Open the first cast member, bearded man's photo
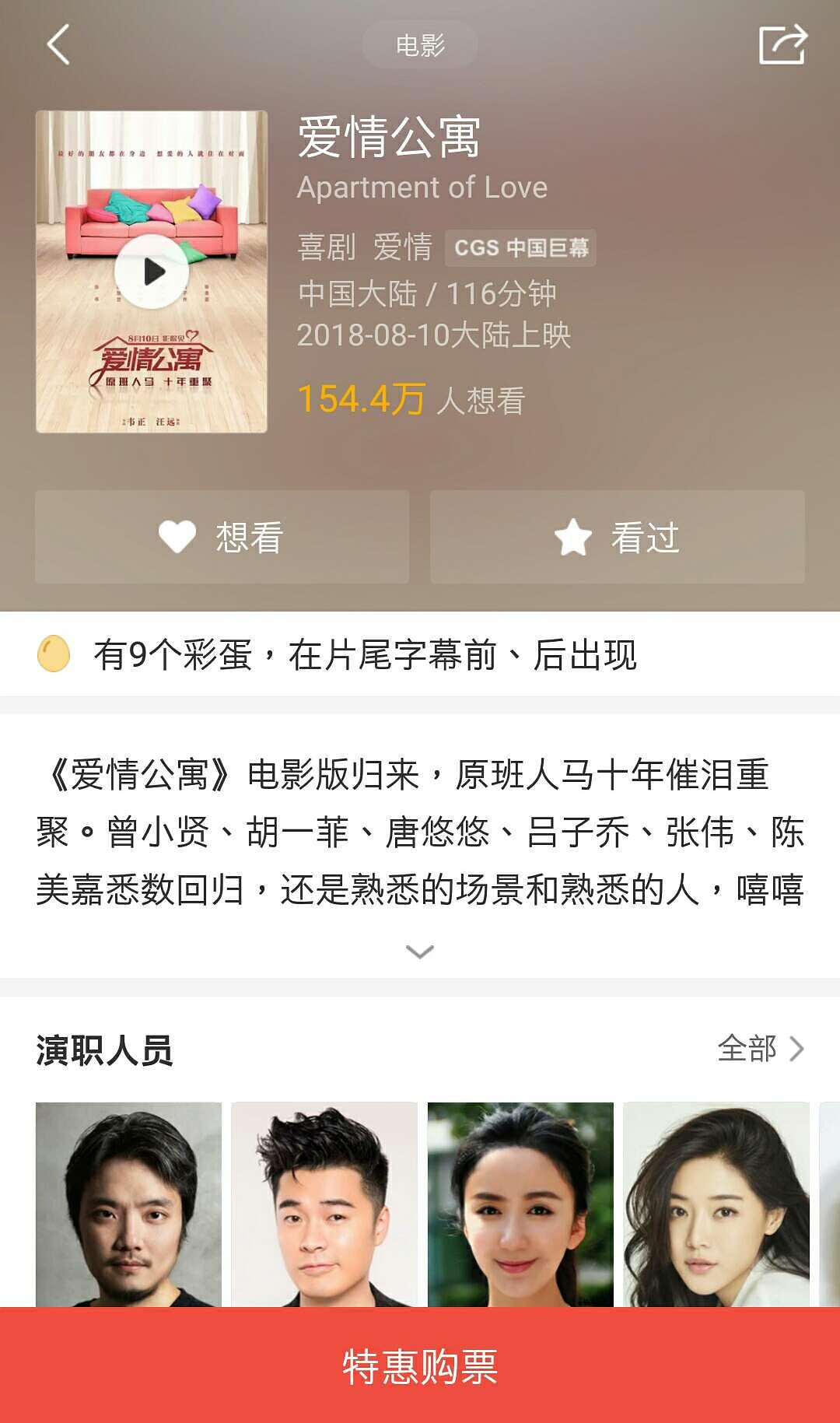840x1423 pixels. (128, 1204)
